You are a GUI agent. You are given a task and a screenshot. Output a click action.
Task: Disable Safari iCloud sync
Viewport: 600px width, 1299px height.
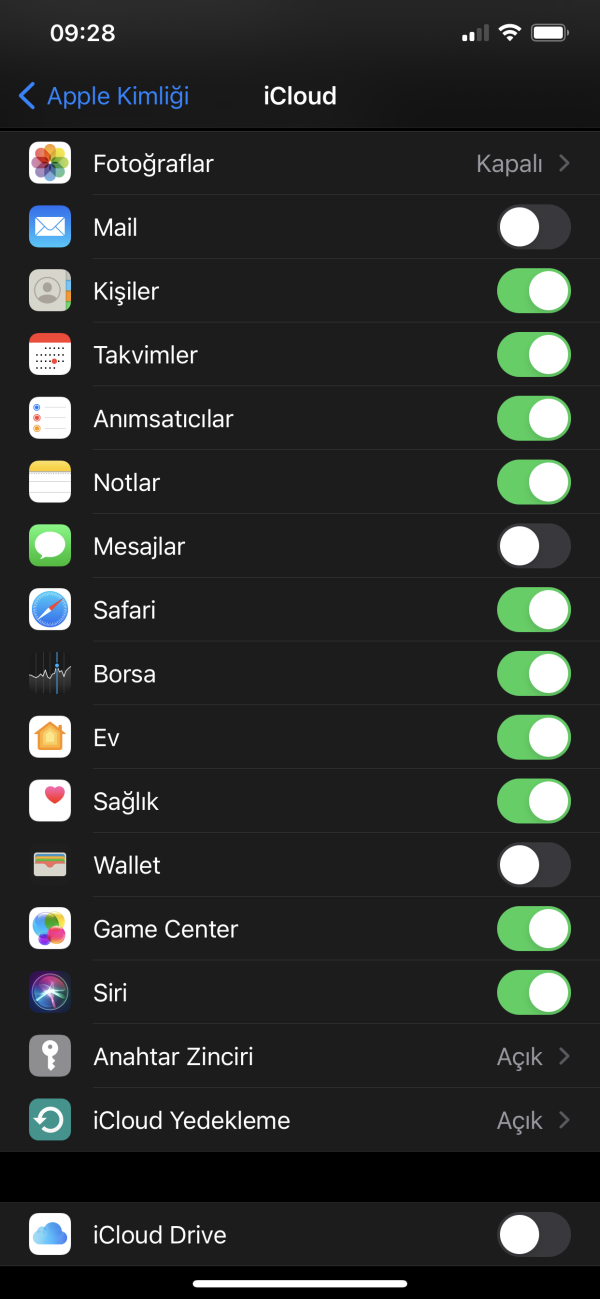point(533,610)
